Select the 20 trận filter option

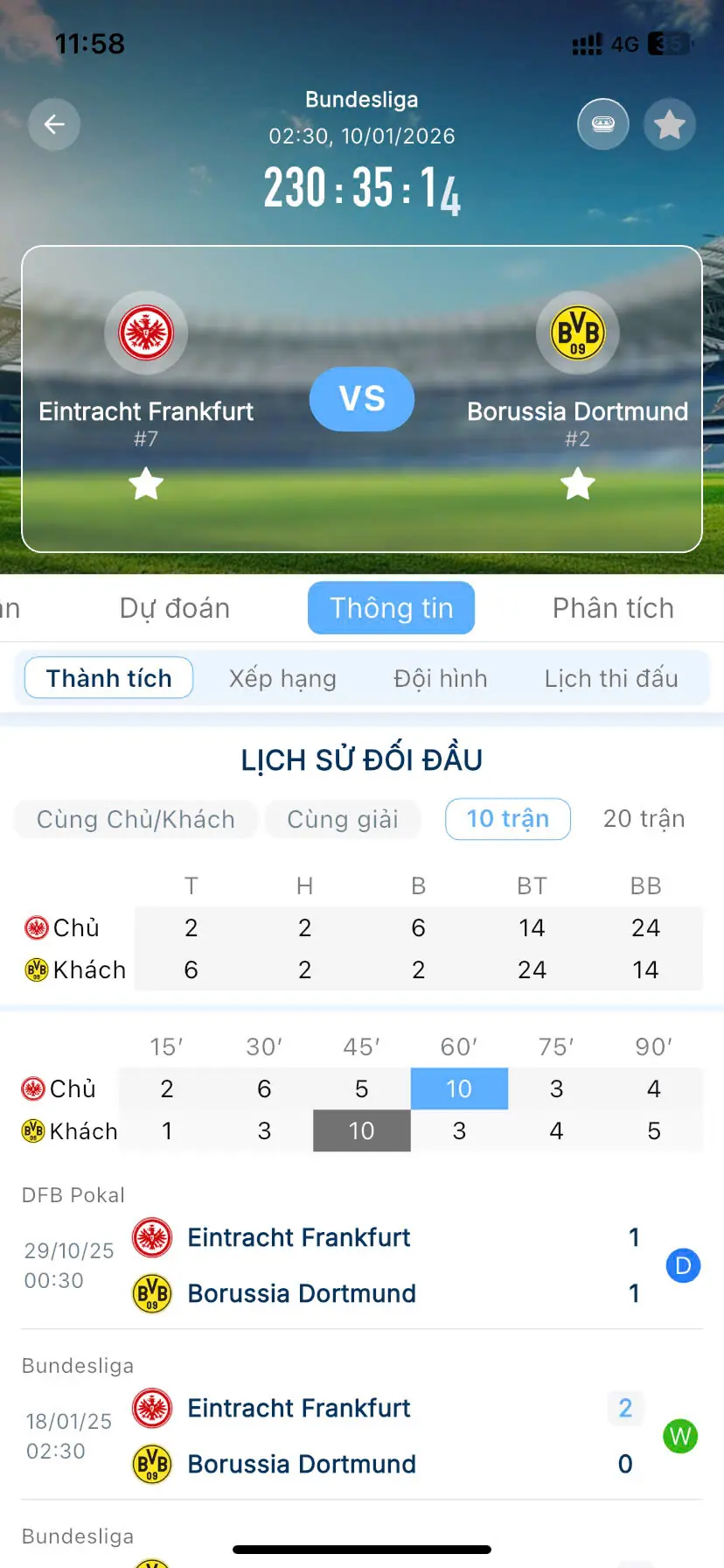pyautogui.click(x=644, y=819)
